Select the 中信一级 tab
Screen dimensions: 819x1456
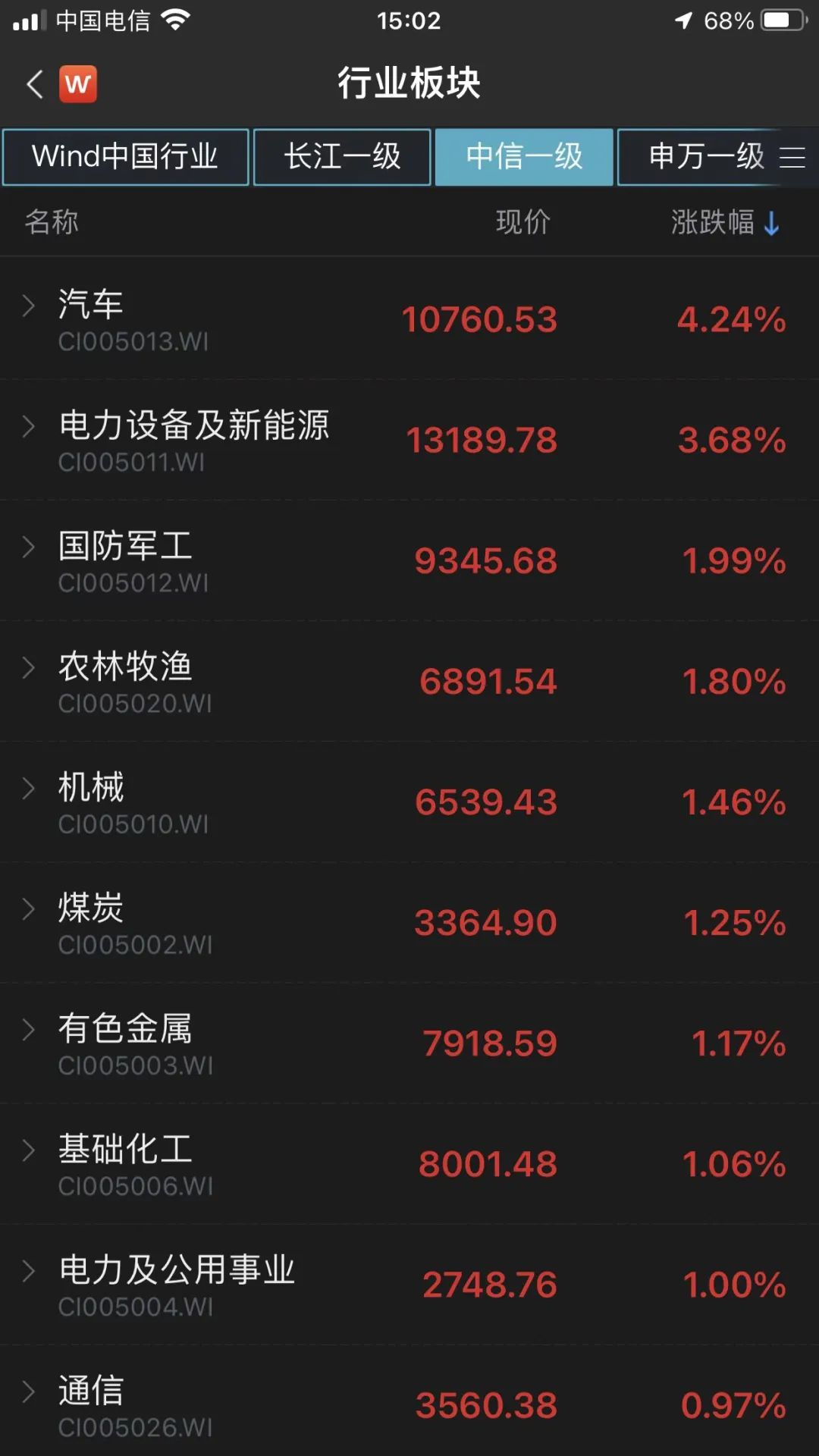coord(524,157)
